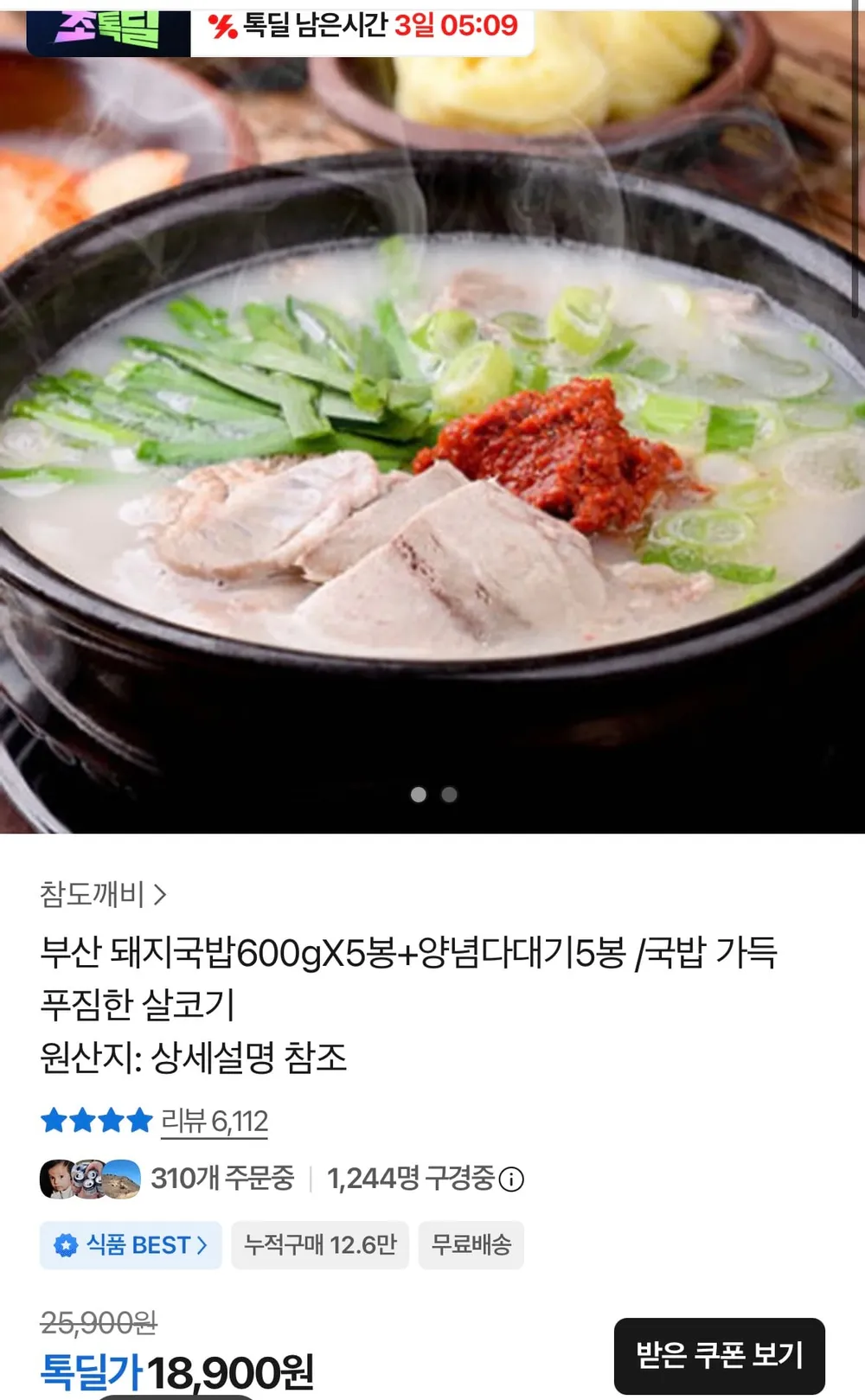Open the 참도깨비 seller store link

(x=103, y=893)
